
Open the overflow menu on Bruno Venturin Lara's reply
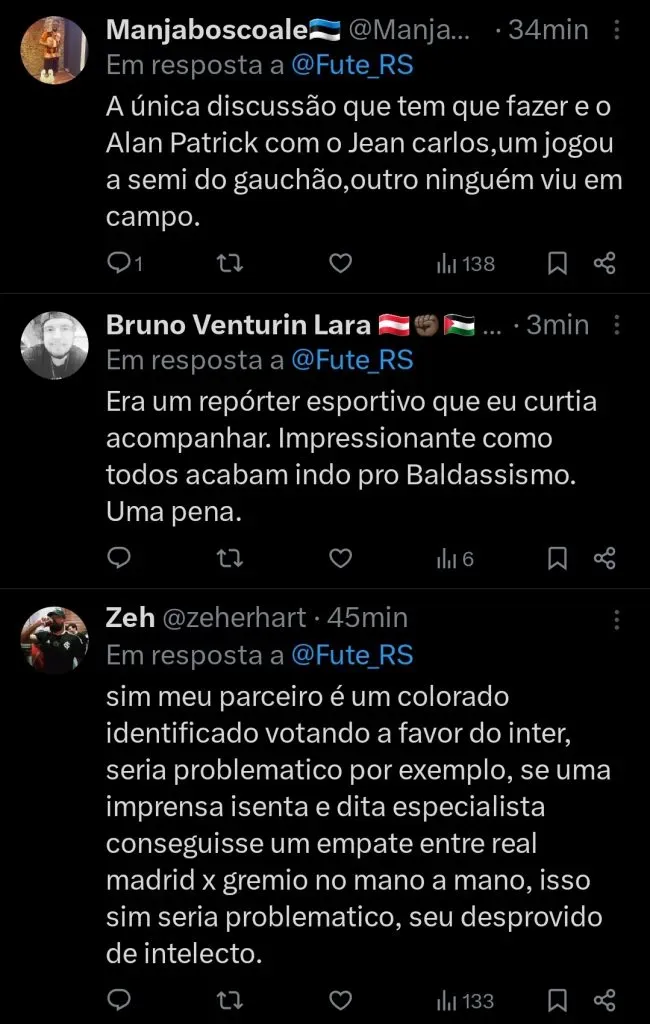point(617,325)
